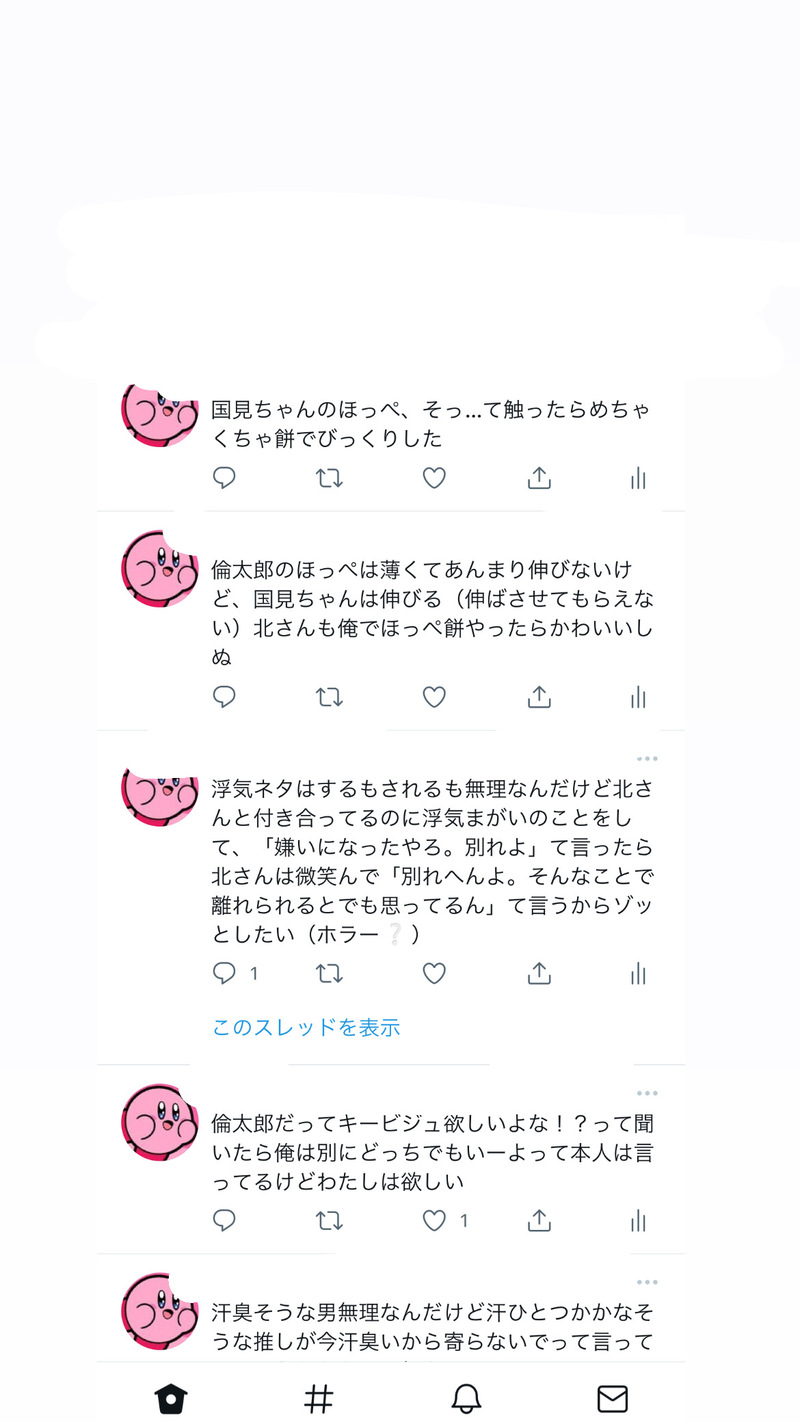
Task: Open the Messages envelope tab
Action: click(x=612, y=1398)
